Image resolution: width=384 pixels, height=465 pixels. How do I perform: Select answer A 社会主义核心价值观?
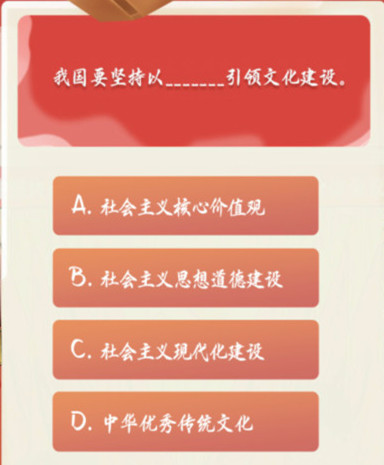186,206
